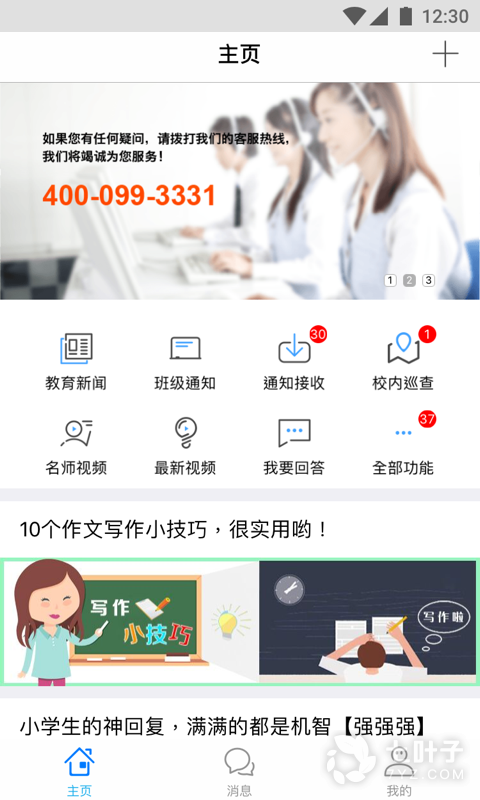Switch to the 我的 profile tab
The image size is (480, 800).
tap(399, 771)
